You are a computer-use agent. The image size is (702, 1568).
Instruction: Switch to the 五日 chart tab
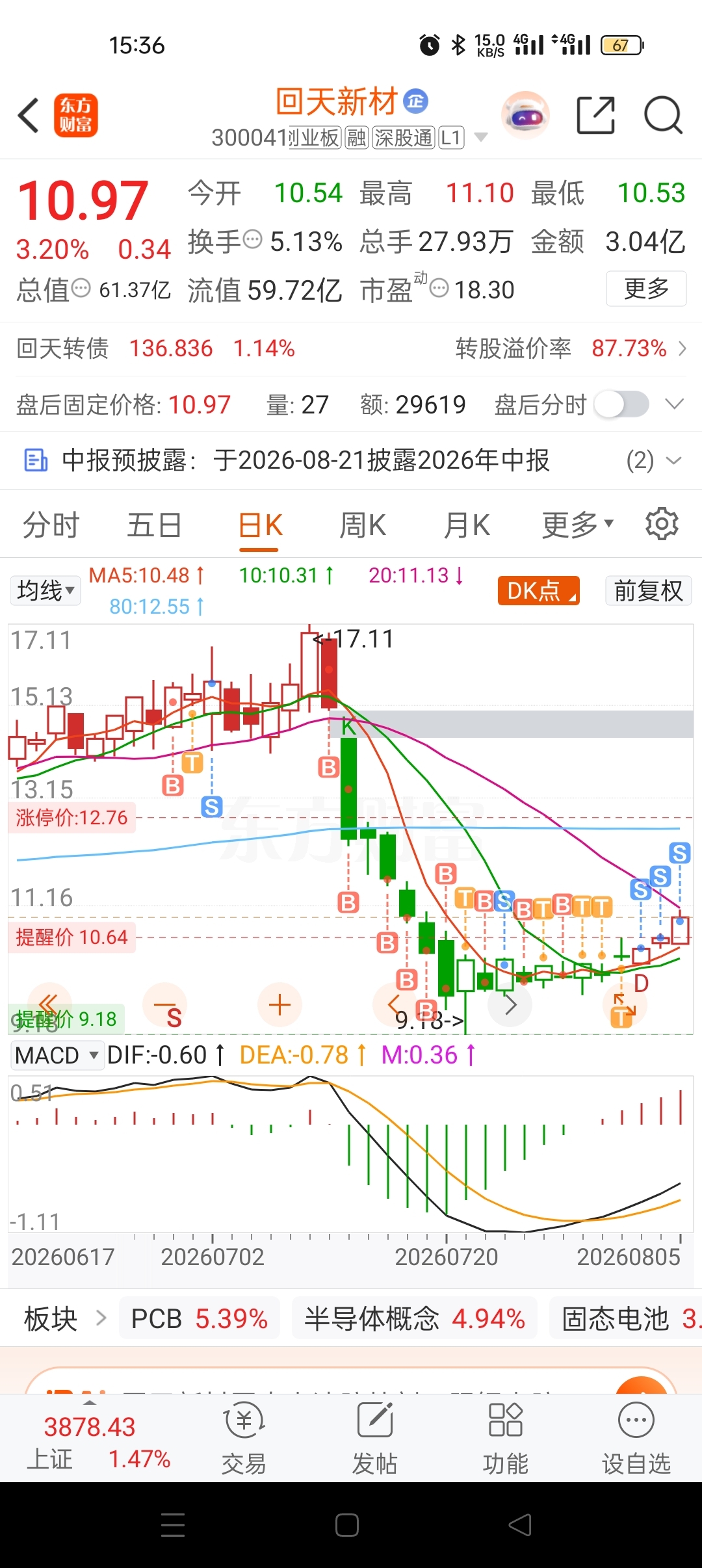point(154,525)
